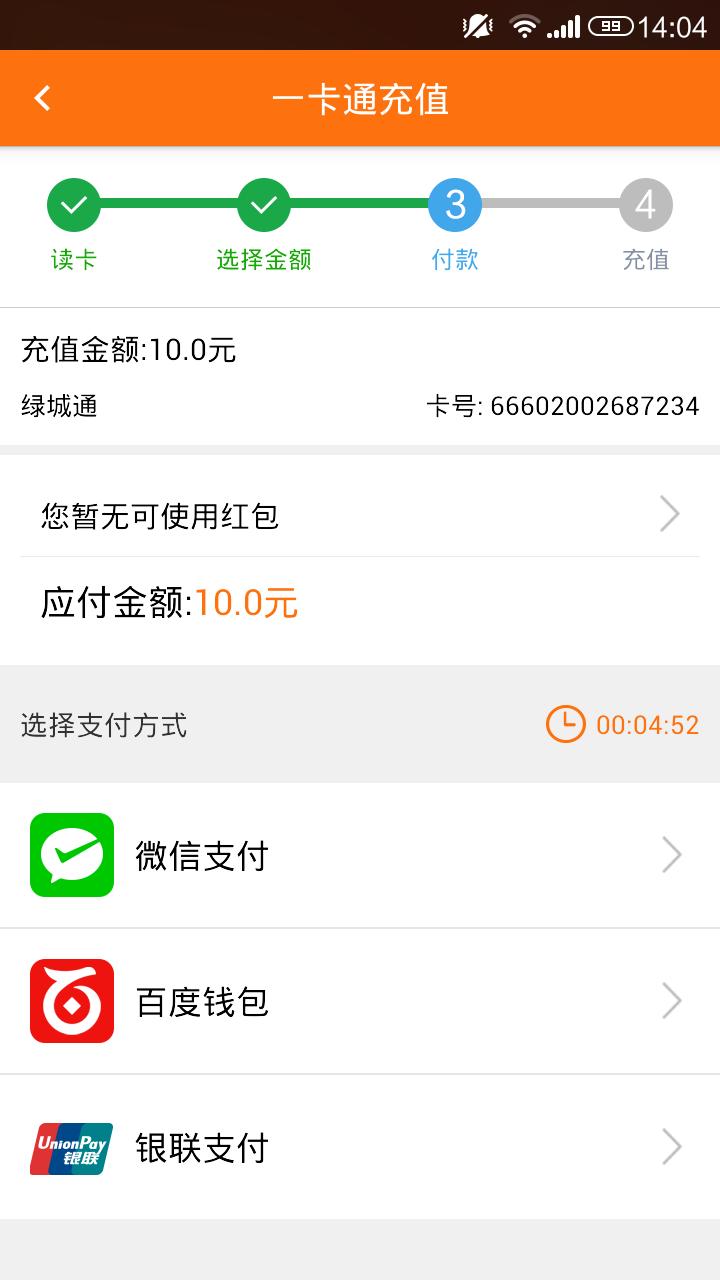Select the 充值 step label
This screenshot has width=720, height=1280.
pos(645,258)
